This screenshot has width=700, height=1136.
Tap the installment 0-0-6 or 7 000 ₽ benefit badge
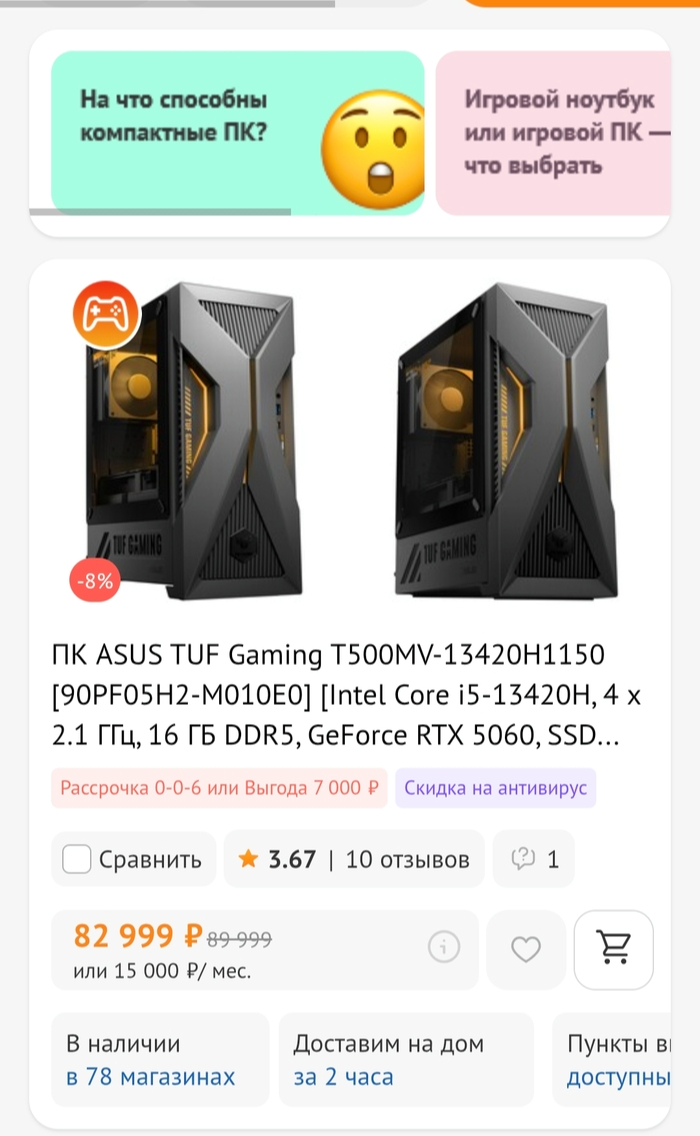220,788
